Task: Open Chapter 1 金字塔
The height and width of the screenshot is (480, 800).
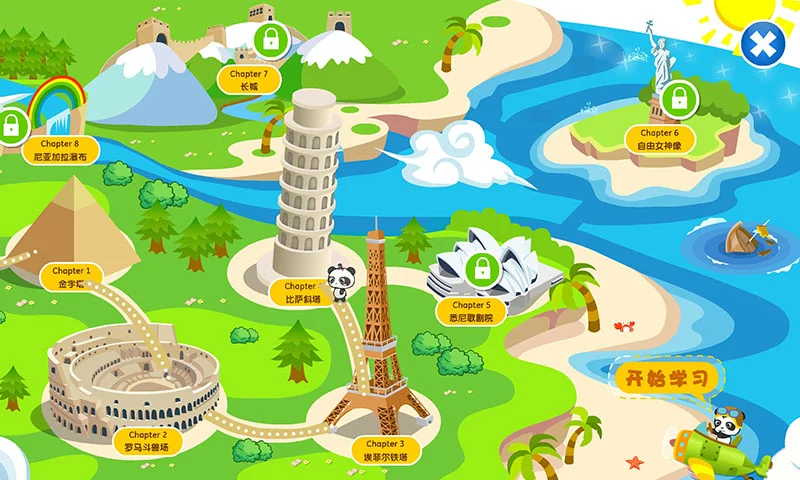Action: 72,277
